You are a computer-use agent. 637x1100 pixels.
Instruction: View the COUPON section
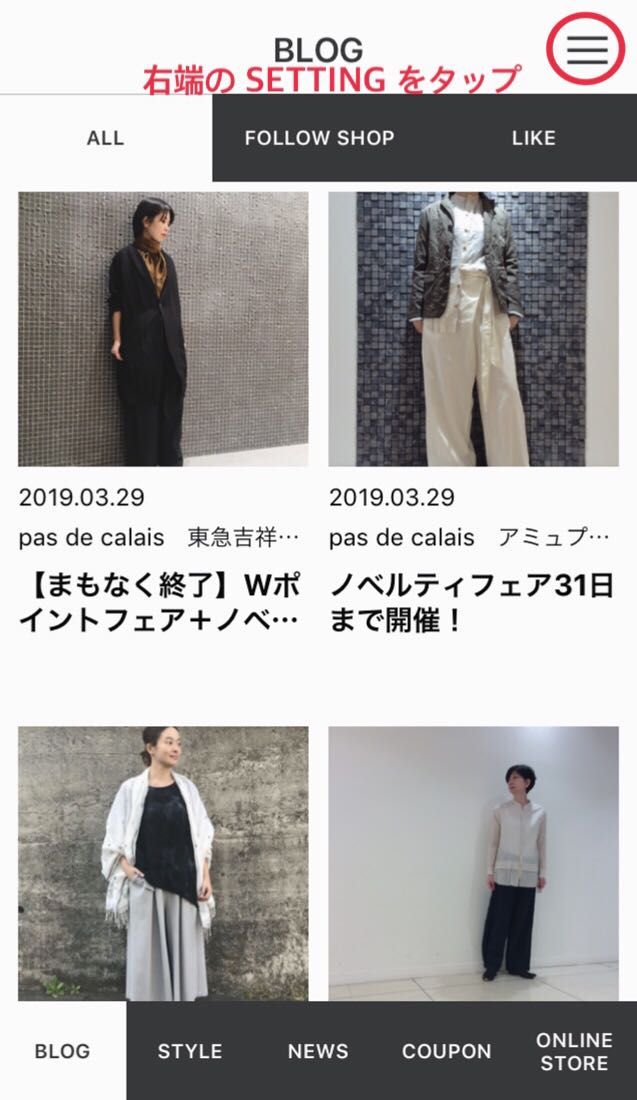pos(446,1051)
